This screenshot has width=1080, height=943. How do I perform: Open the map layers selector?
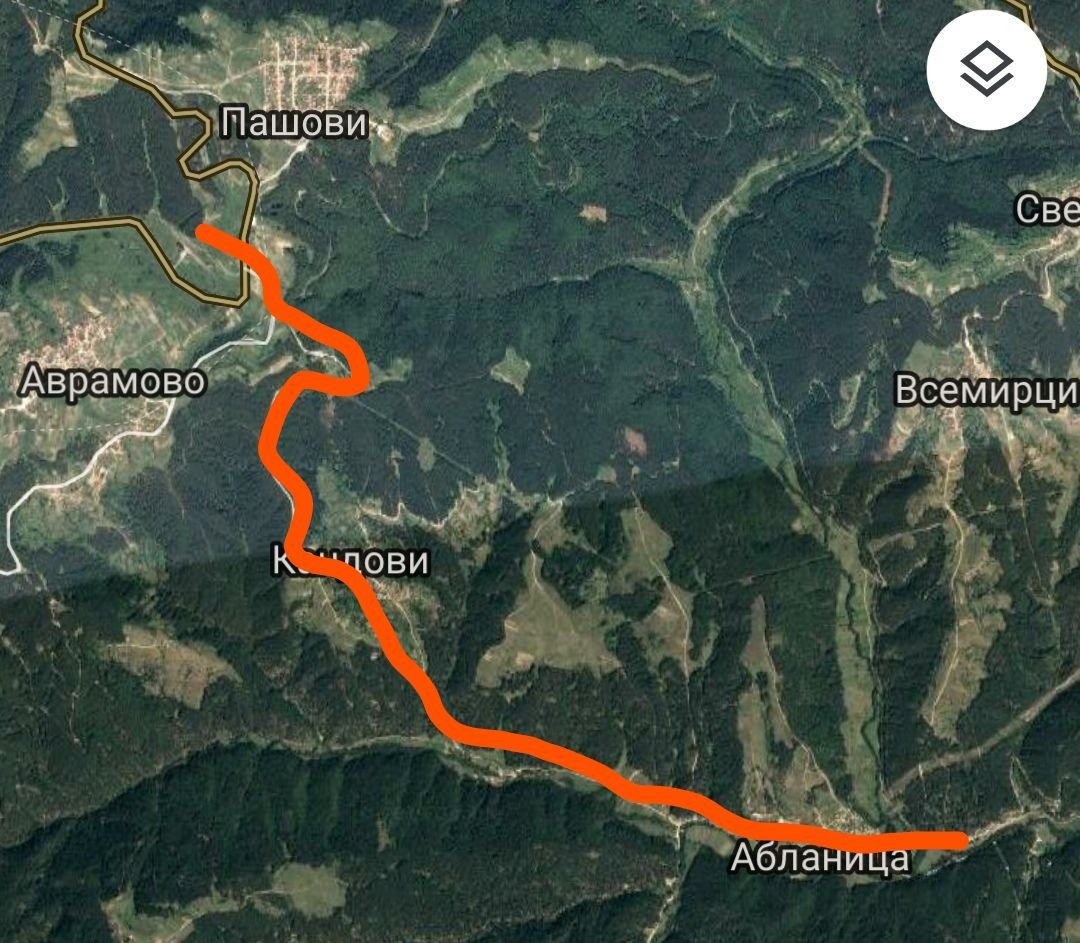986,69
